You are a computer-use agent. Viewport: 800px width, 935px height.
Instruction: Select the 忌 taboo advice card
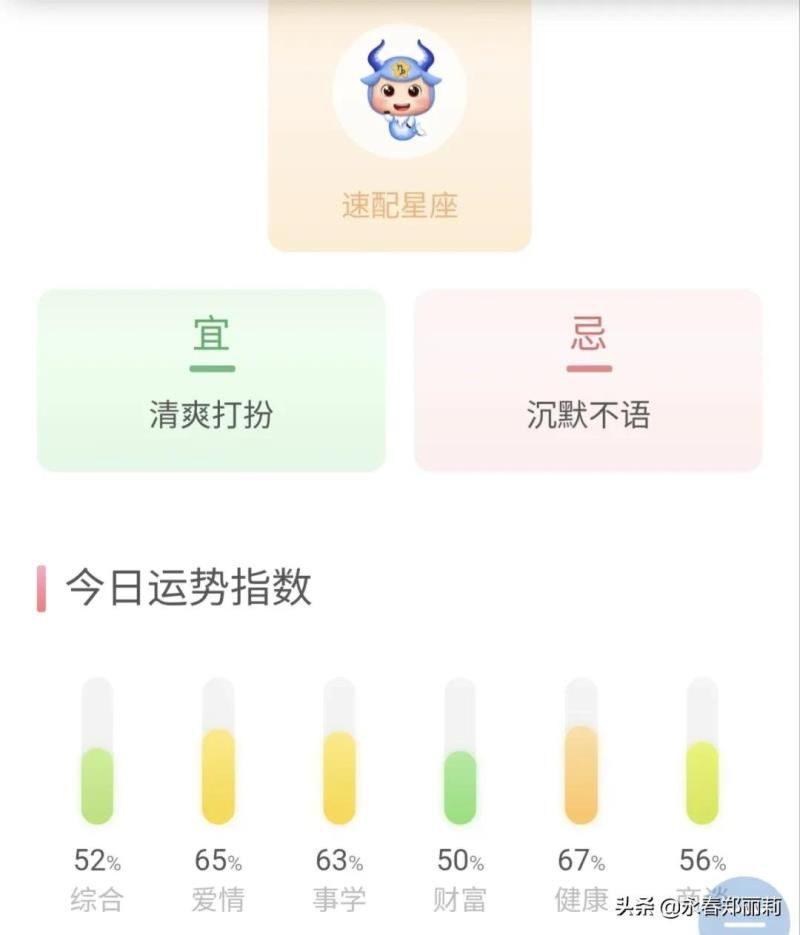[588, 377]
